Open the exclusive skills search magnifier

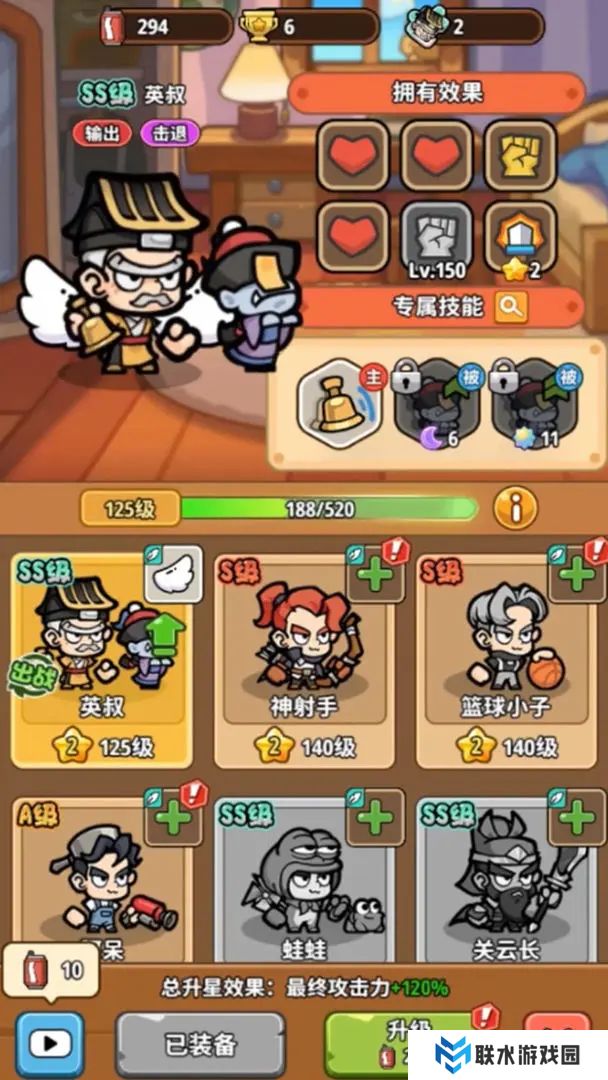pyautogui.click(x=510, y=307)
